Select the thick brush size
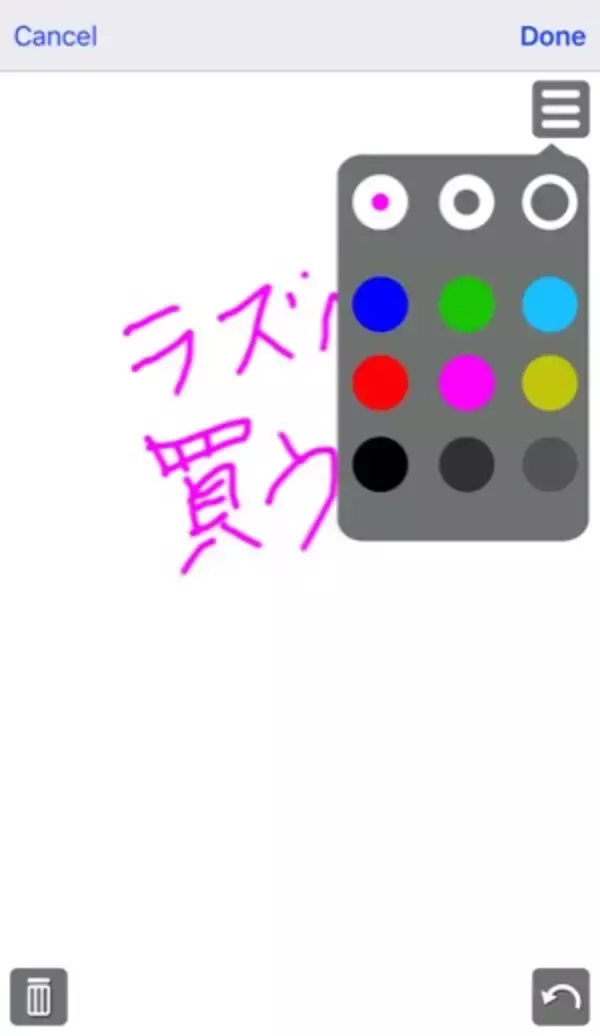Image resolution: width=600 pixels, height=1036 pixels. pos(550,203)
